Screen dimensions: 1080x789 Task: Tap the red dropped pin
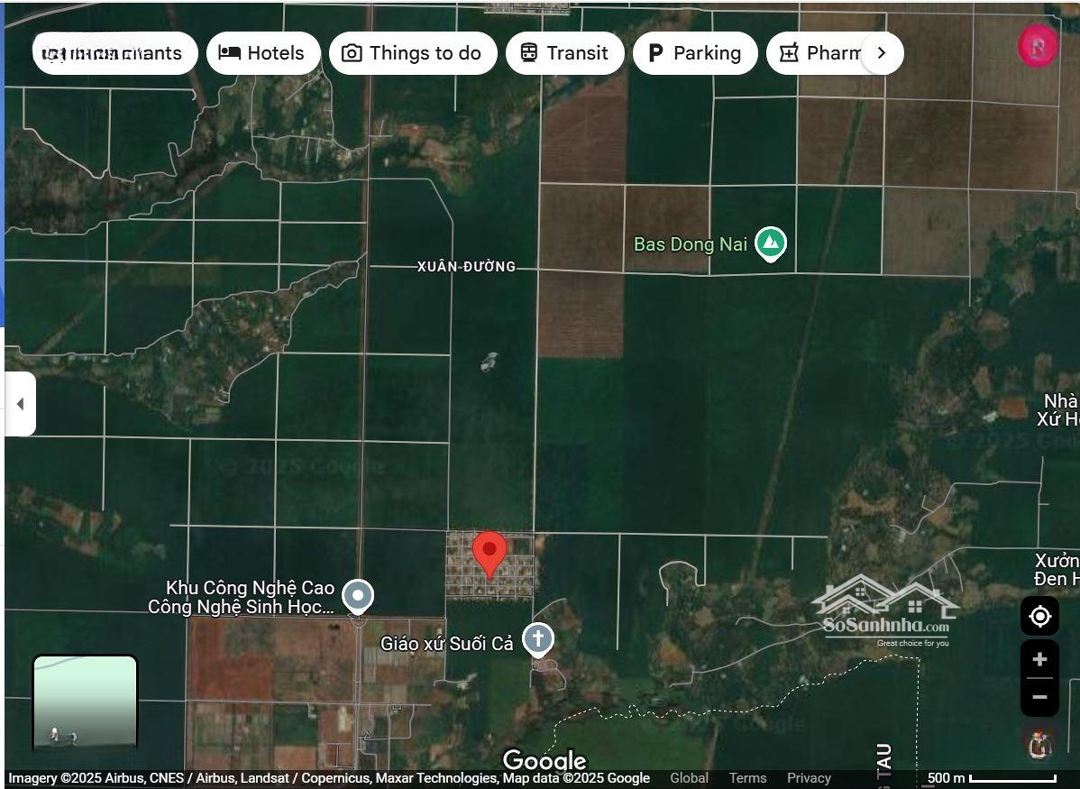(489, 553)
